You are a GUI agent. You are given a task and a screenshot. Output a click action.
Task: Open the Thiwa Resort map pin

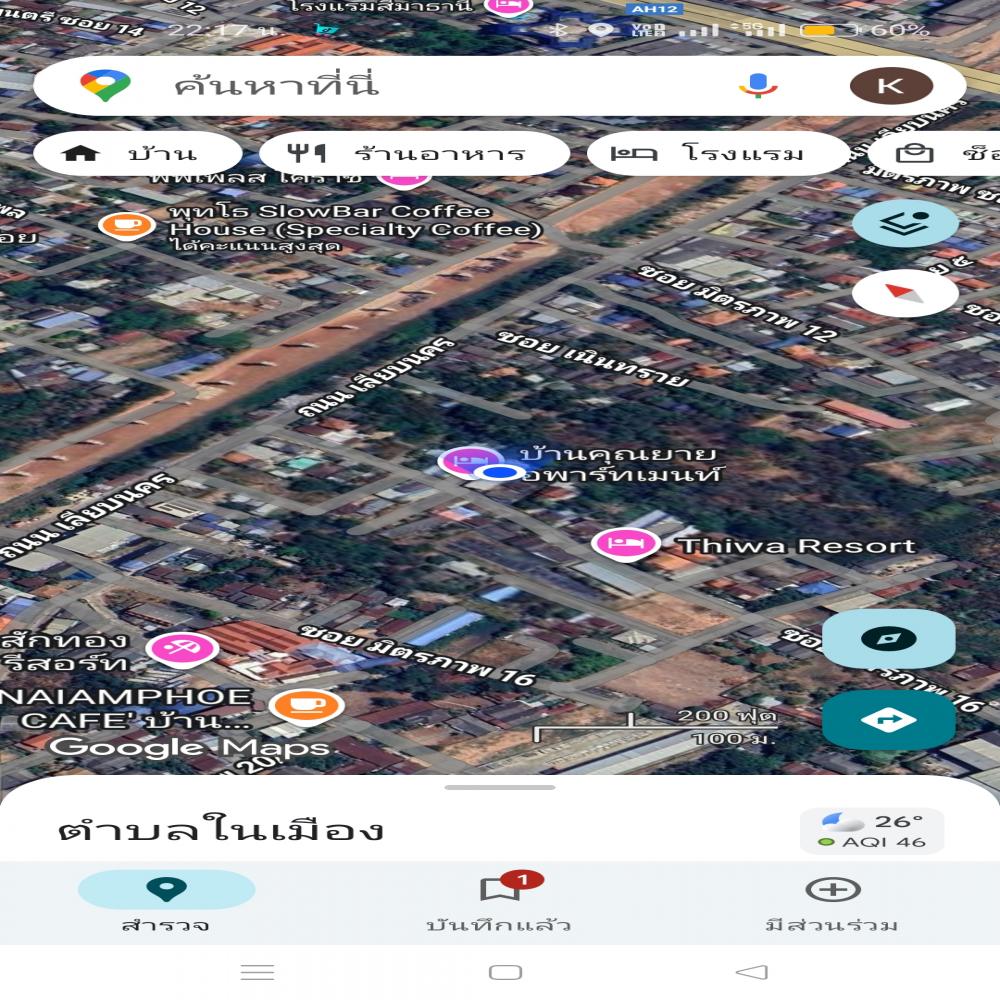pos(626,544)
